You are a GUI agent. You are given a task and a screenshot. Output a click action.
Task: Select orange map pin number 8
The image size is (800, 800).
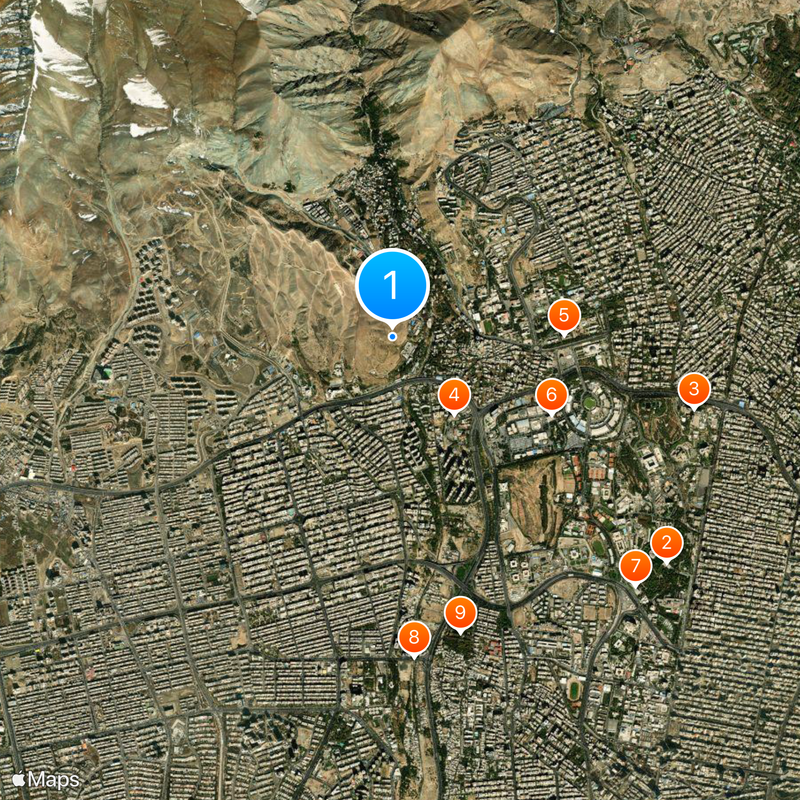pyautogui.click(x=414, y=636)
